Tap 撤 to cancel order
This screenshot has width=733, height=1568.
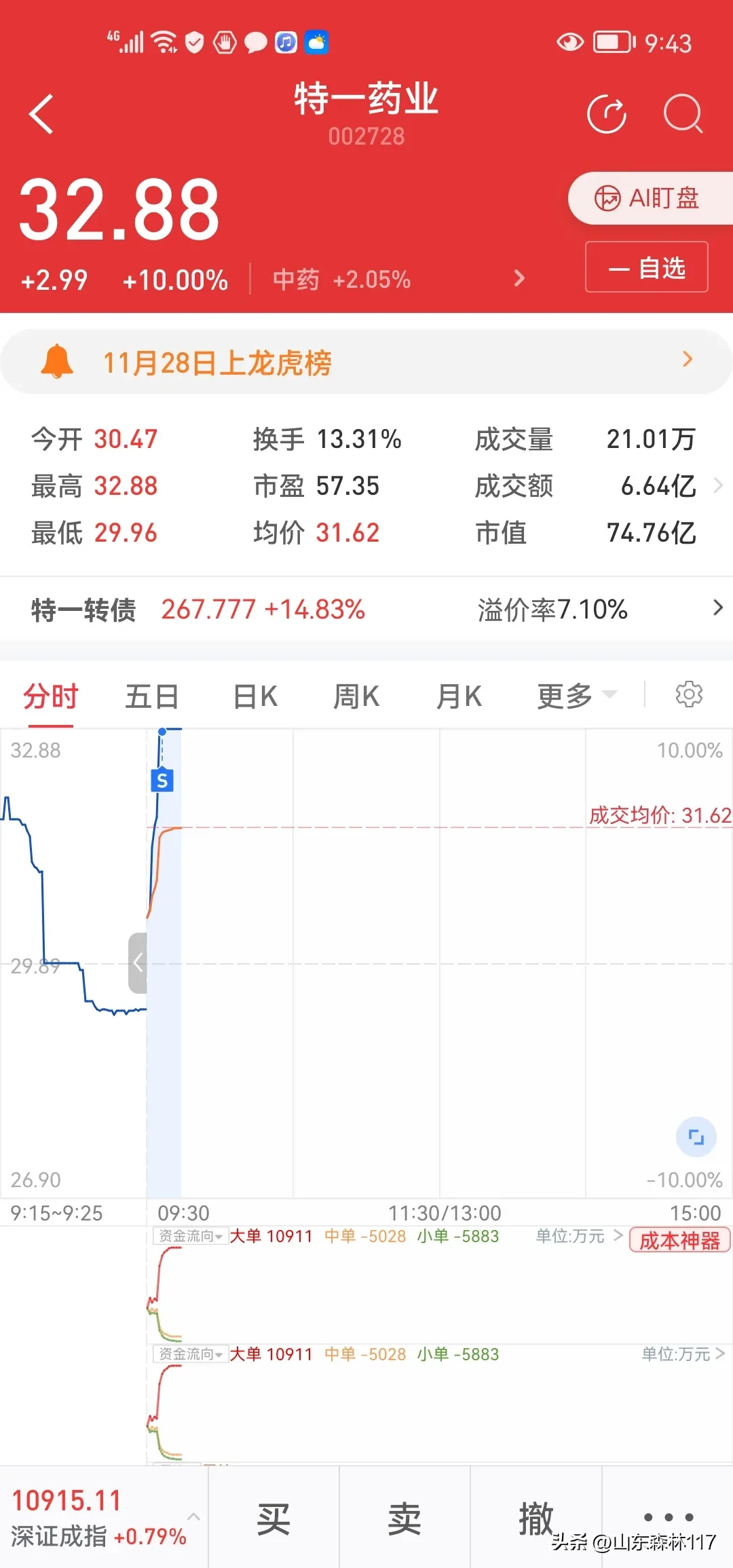click(x=536, y=1518)
